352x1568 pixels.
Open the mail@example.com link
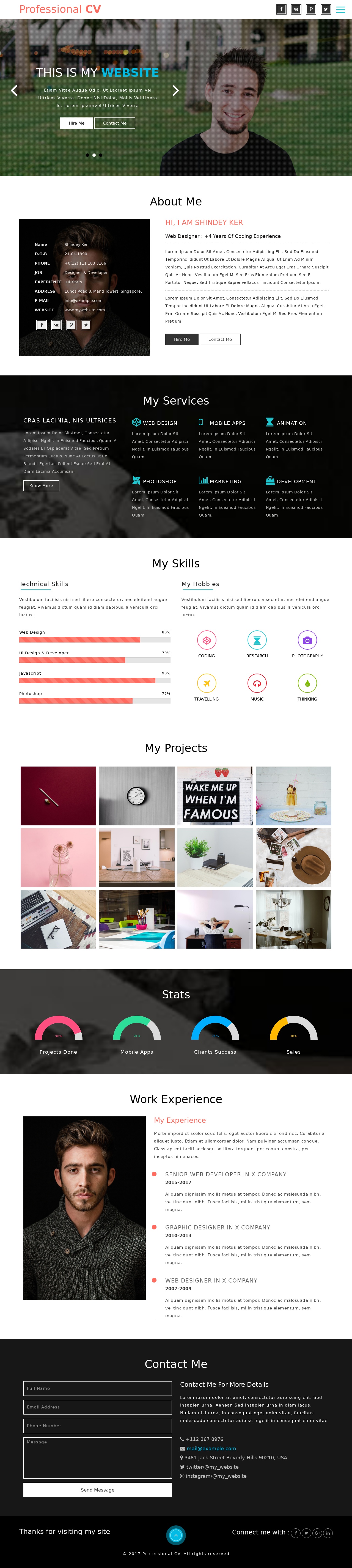[x=211, y=1448]
